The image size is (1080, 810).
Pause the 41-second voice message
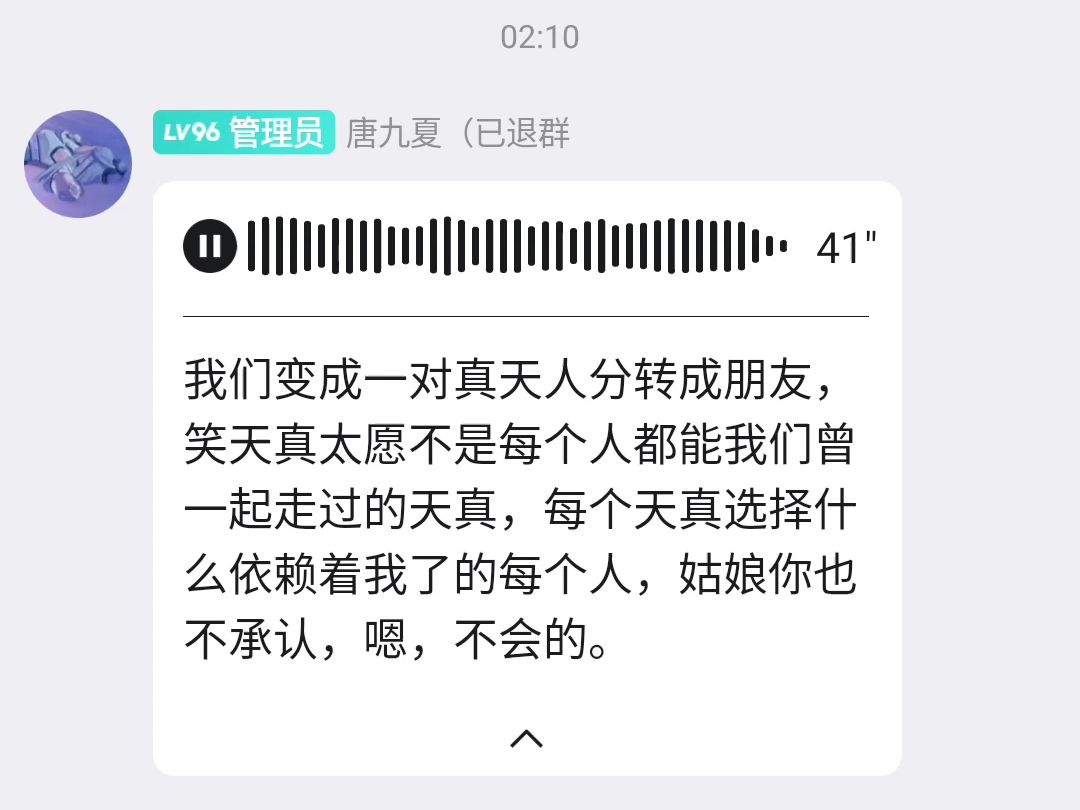point(210,246)
